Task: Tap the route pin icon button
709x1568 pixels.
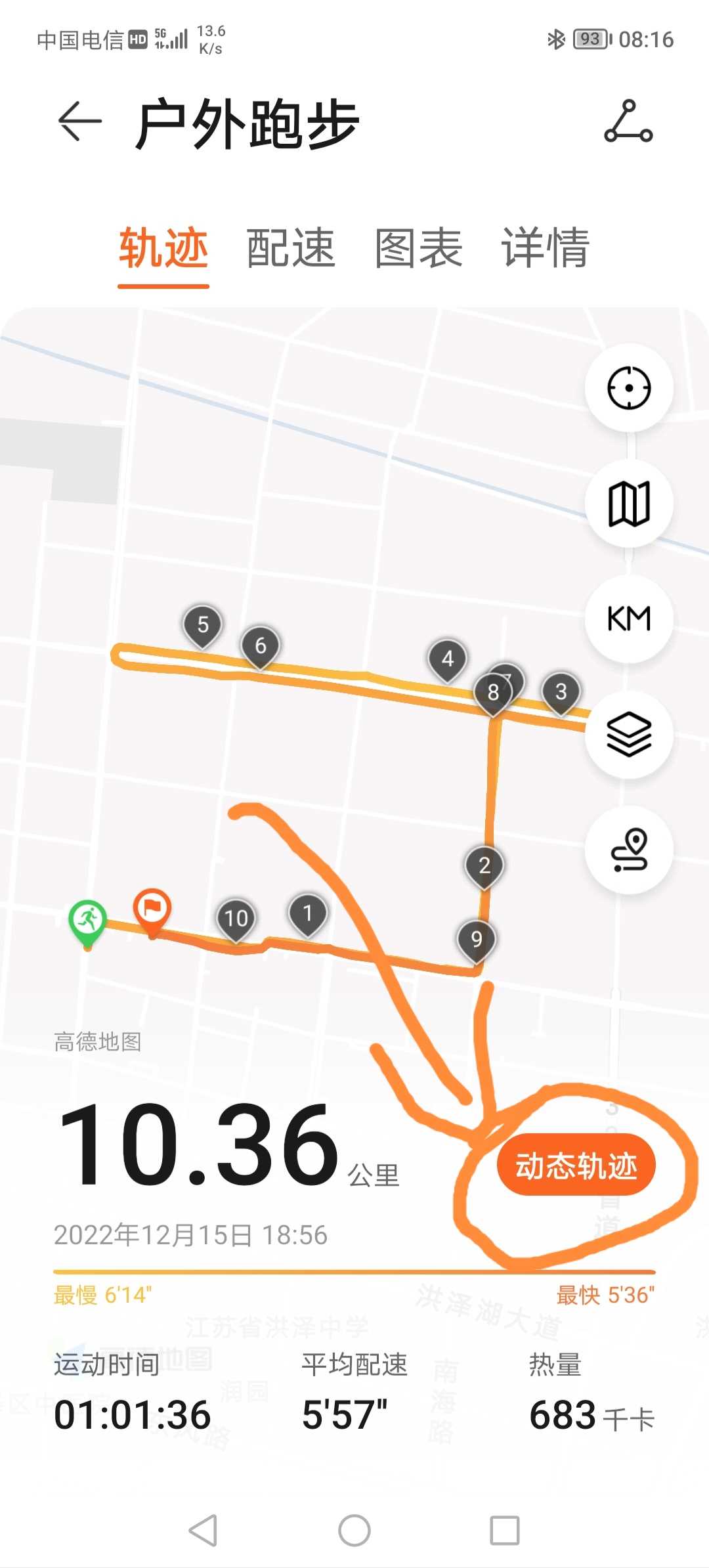Action: tap(629, 850)
